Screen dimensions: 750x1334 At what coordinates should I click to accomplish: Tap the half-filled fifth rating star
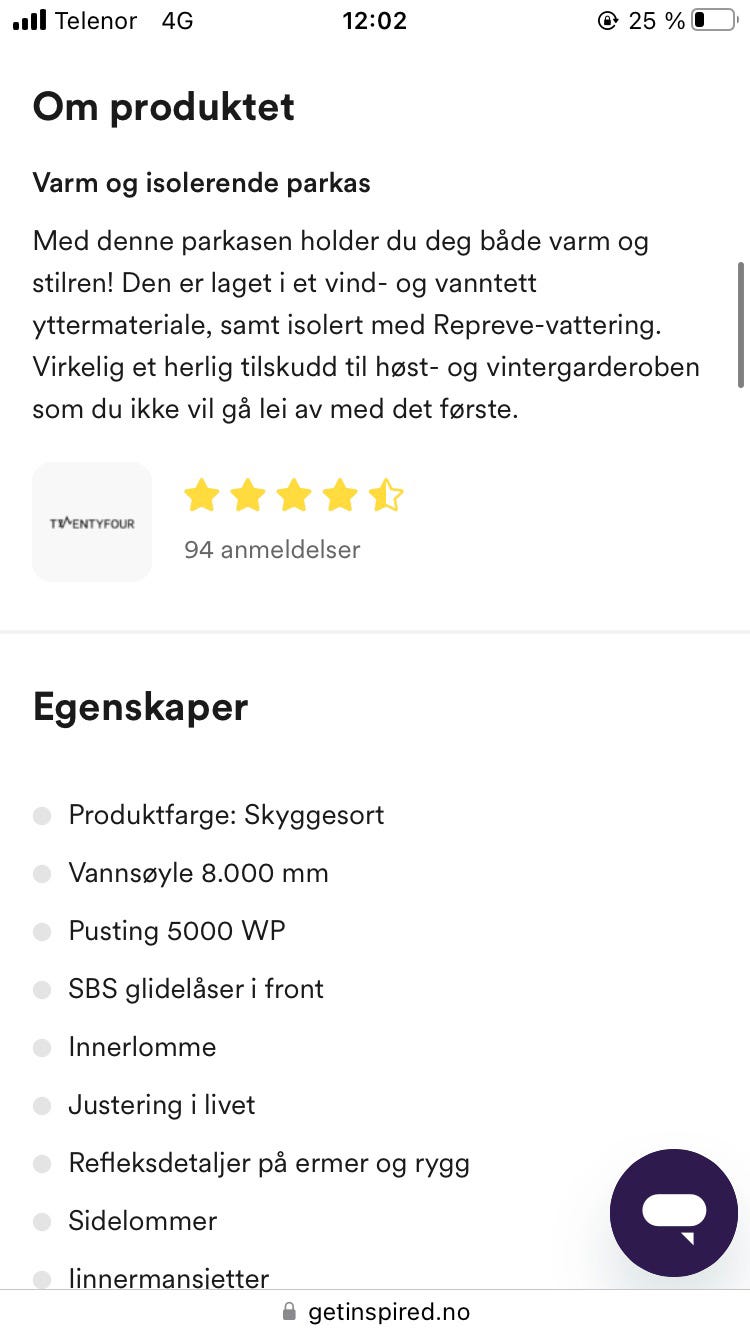pyautogui.click(x=385, y=494)
